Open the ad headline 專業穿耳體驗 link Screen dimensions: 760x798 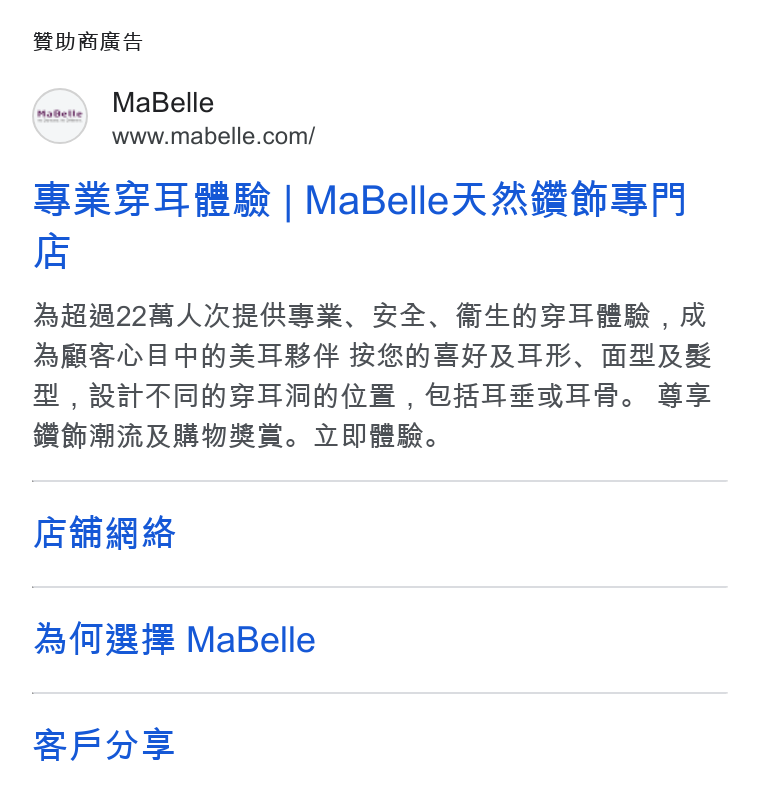pyautogui.click(x=360, y=225)
